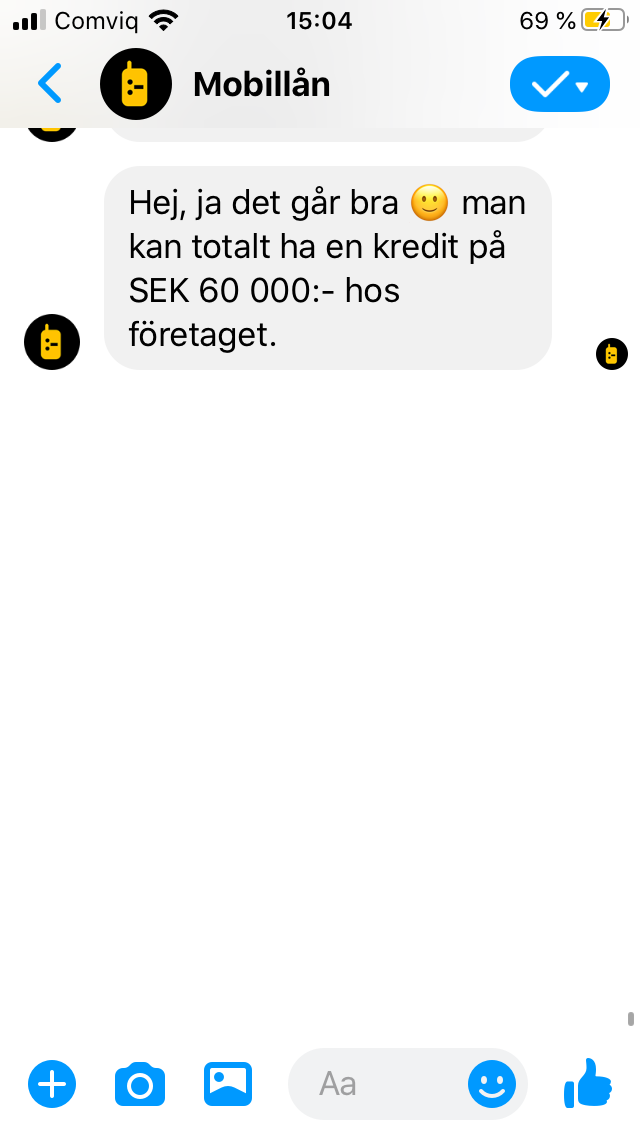
Task: Launch the camera to take a photo
Action: click(x=140, y=1084)
